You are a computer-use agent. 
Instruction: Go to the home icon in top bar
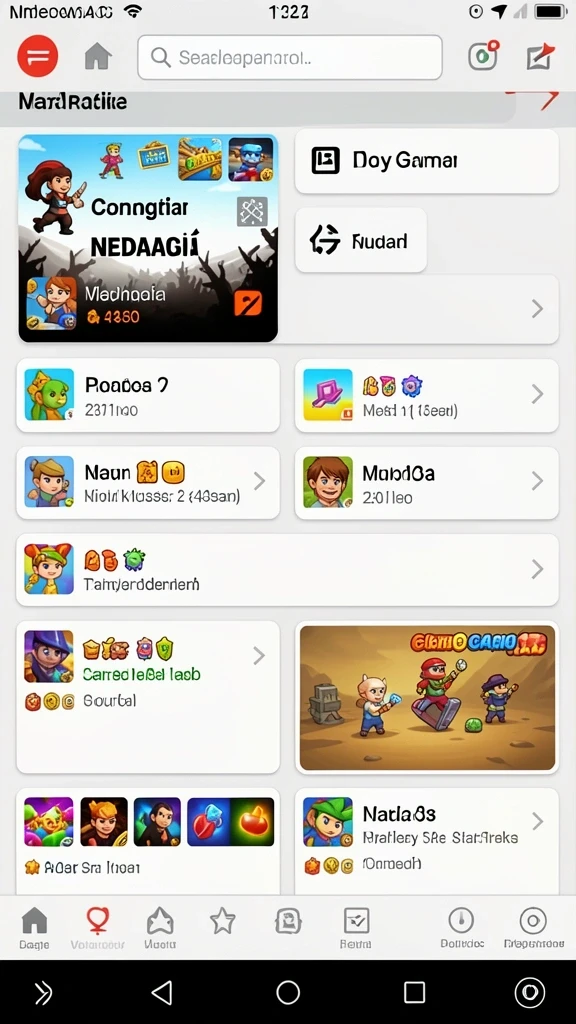click(x=98, y=57)
